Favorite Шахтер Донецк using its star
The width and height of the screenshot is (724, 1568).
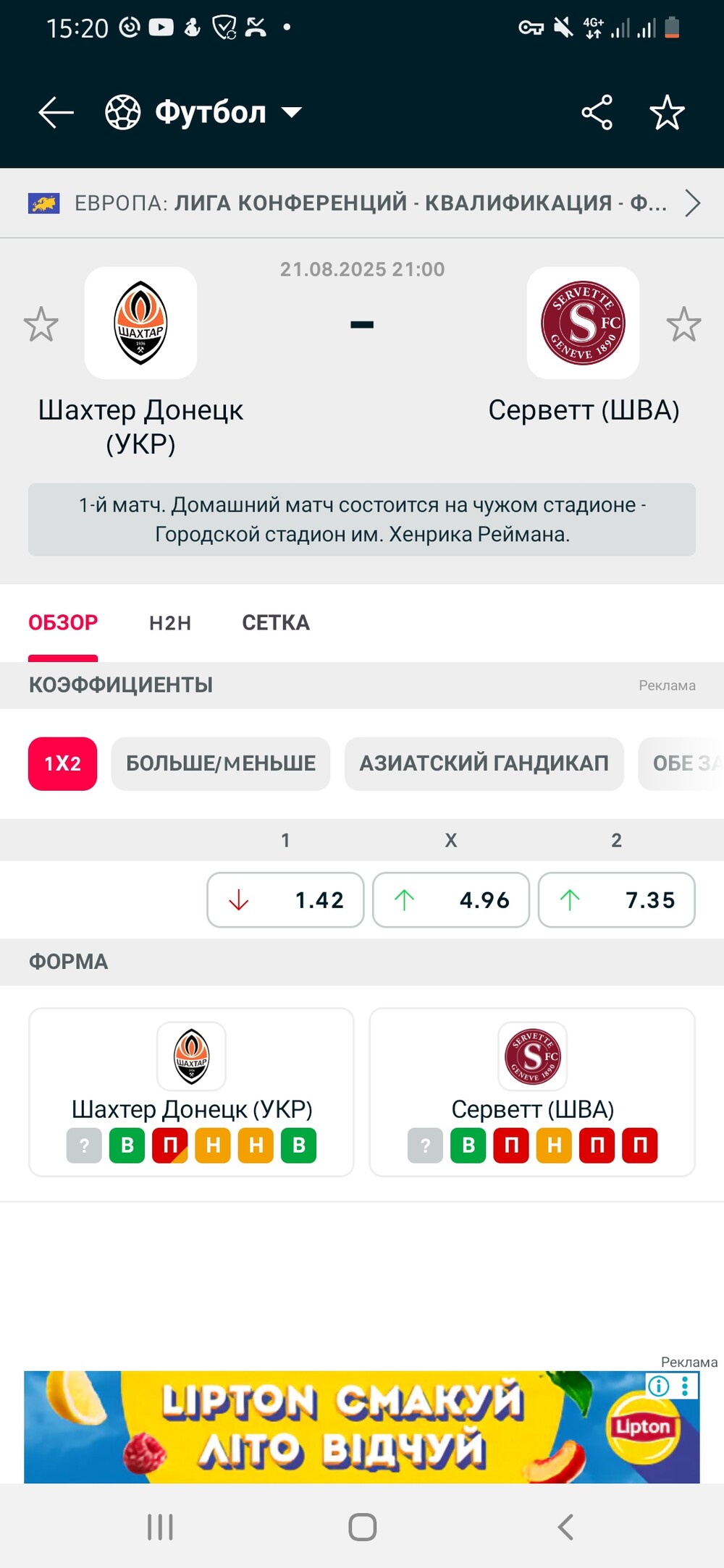pyautogui.click(x=41, y=324)
